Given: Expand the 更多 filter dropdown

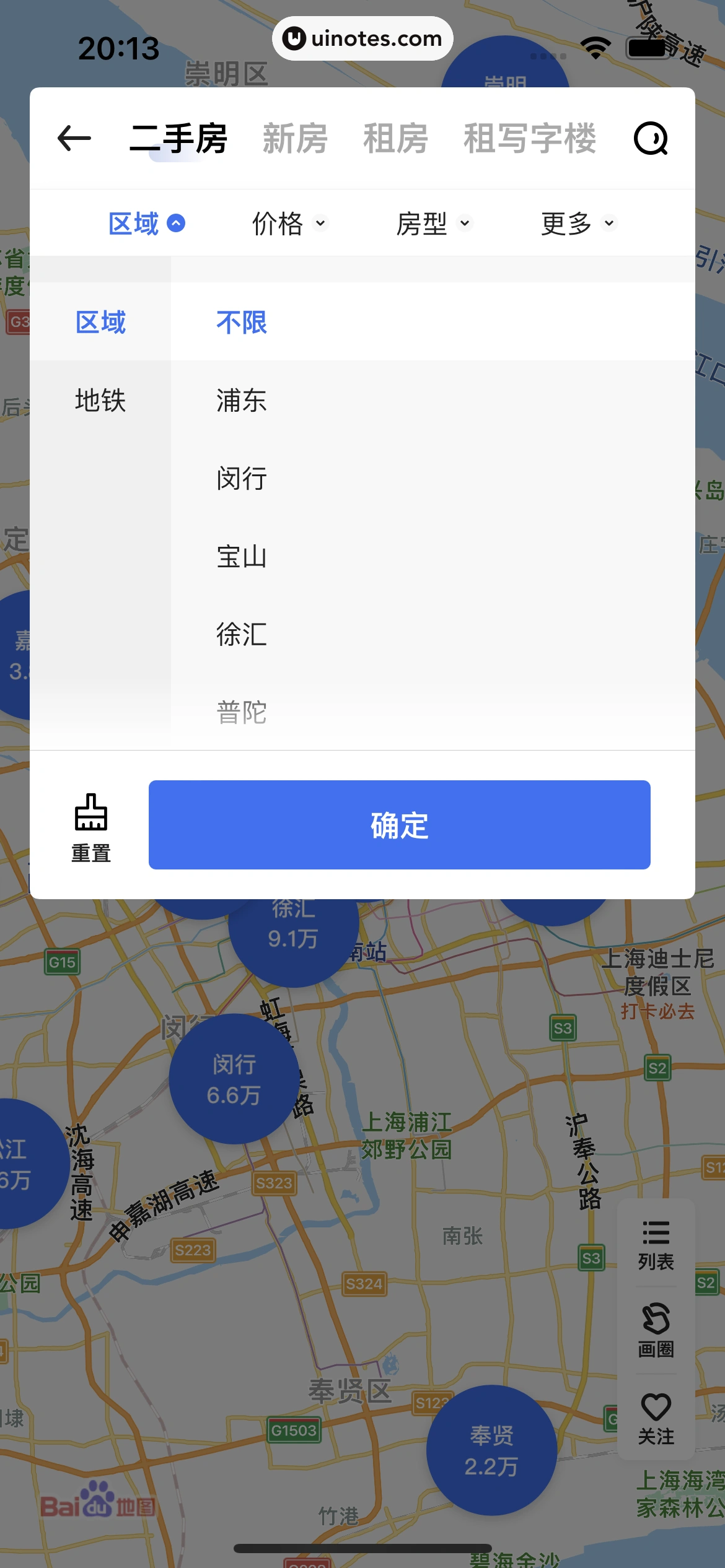Looking at the screenshot, I should point(578,224).
